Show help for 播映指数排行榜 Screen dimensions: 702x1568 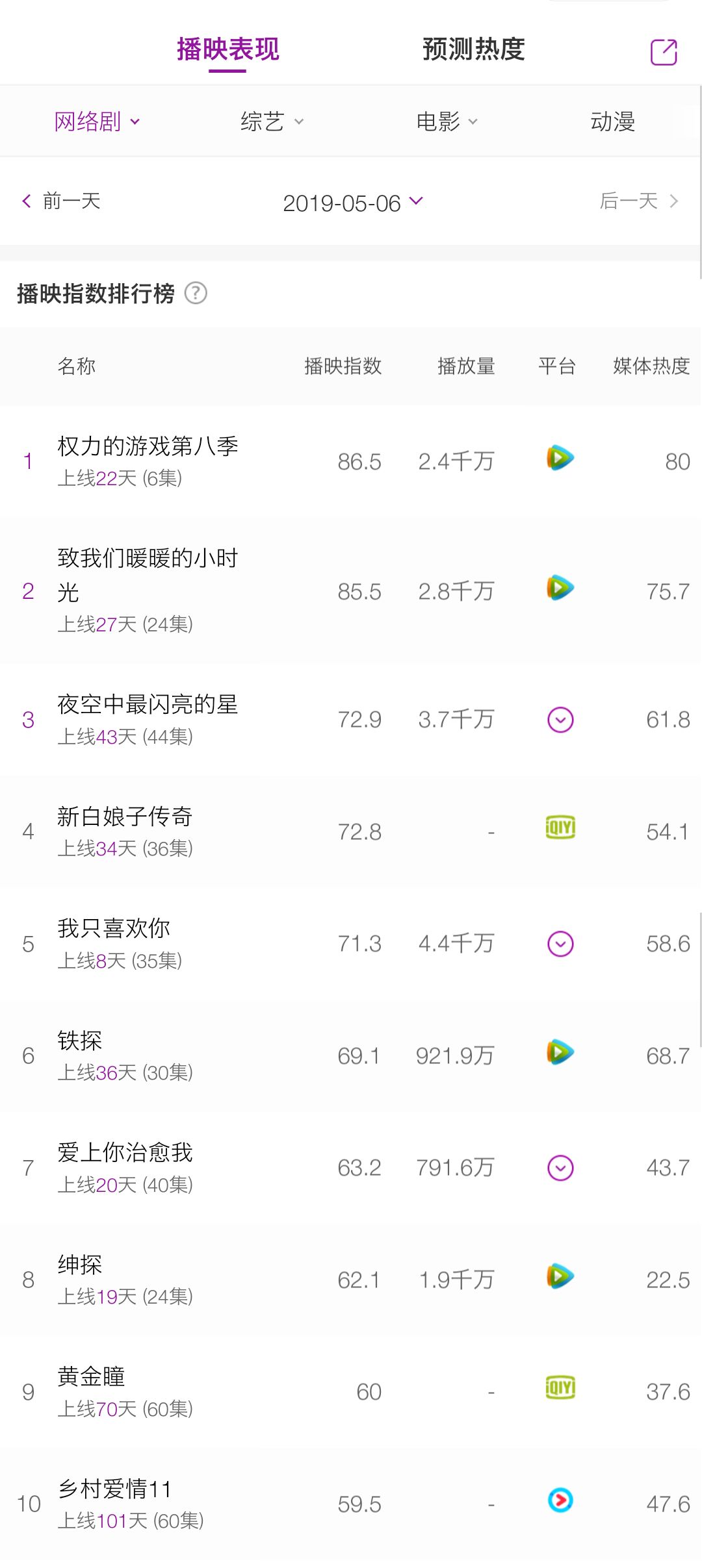click(x=196, y=294)
